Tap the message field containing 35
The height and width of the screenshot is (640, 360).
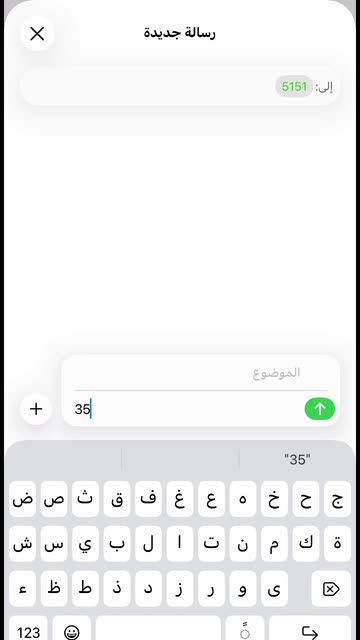point(188,409)
